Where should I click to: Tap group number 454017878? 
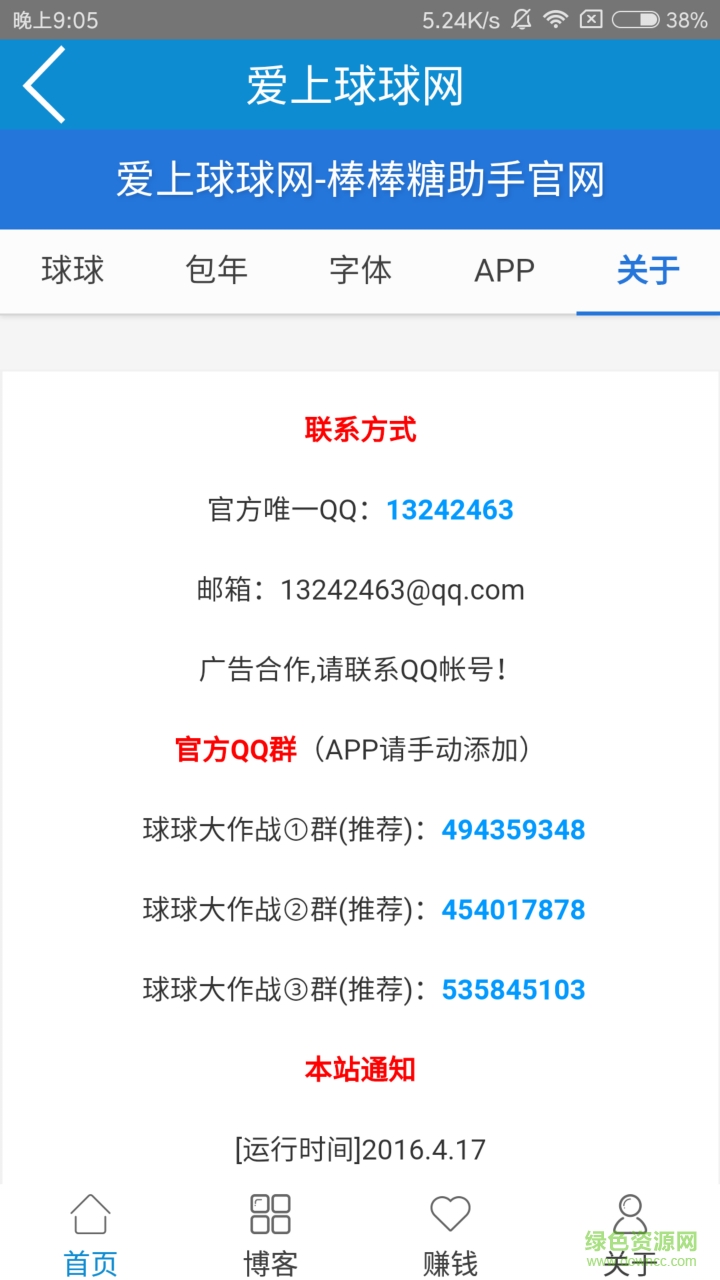[x=513, y=909]
